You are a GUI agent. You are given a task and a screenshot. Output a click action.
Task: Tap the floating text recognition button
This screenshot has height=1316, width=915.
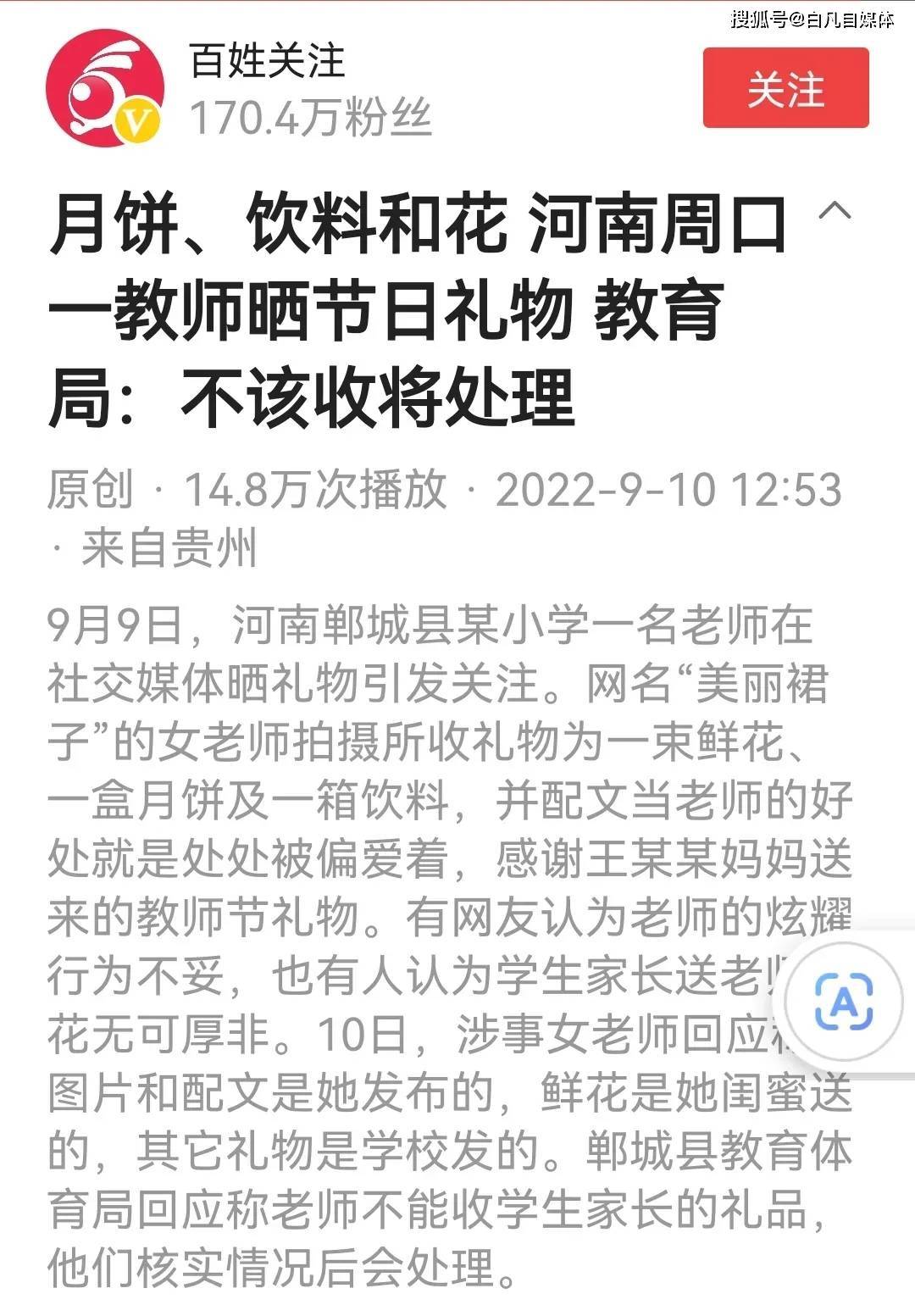844,1004
